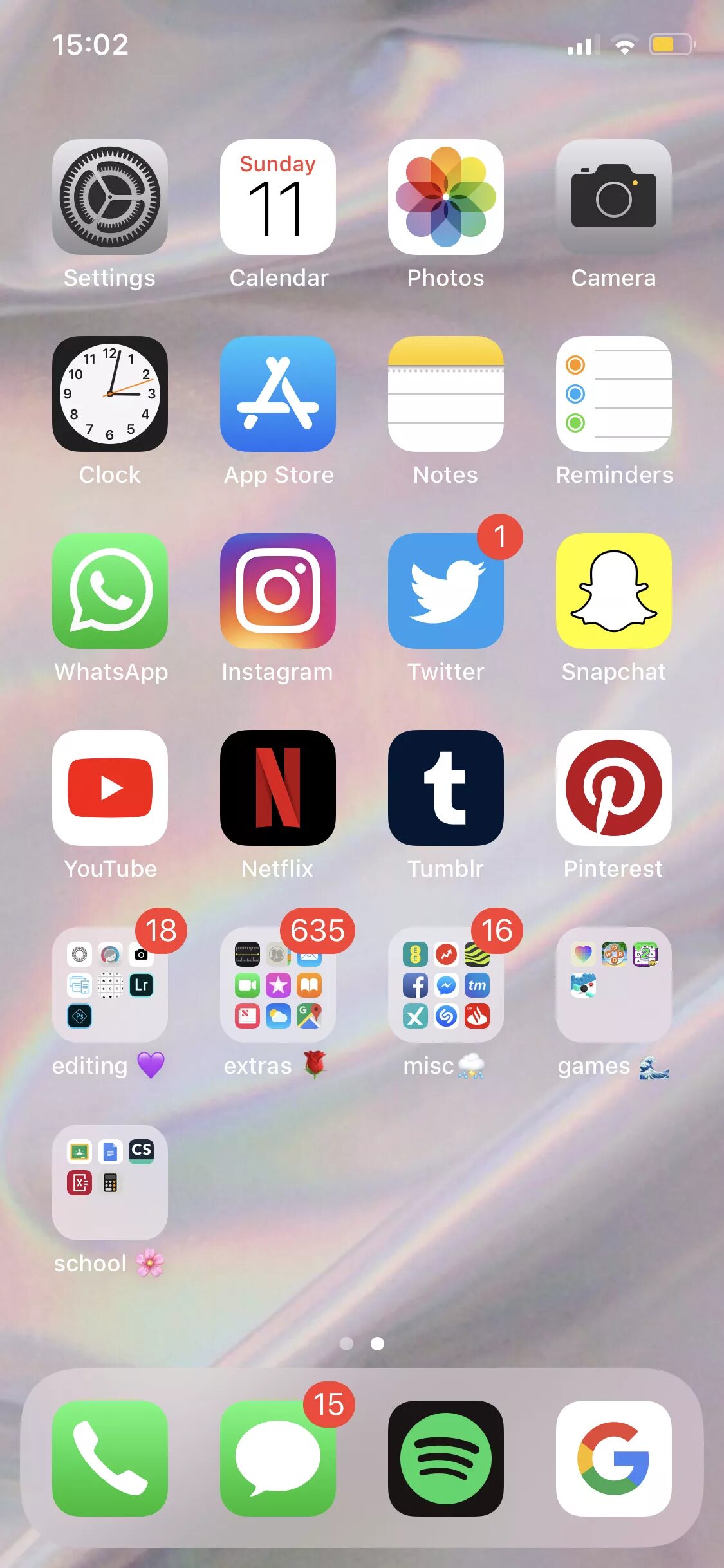Launch the Calendar app
This screenshot has width=724, height=1568.
278,197
